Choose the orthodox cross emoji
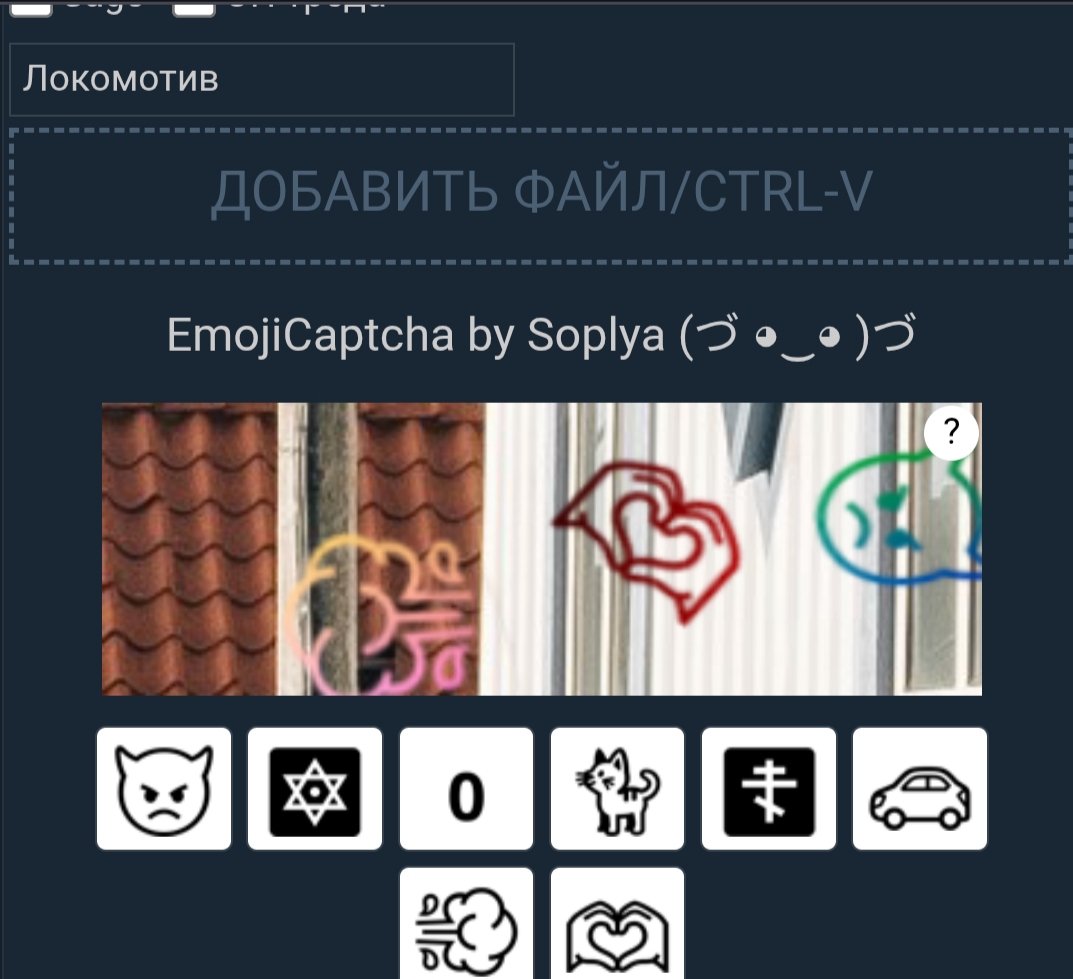This screenshot has width=1073, height=979. coord(768,789)
